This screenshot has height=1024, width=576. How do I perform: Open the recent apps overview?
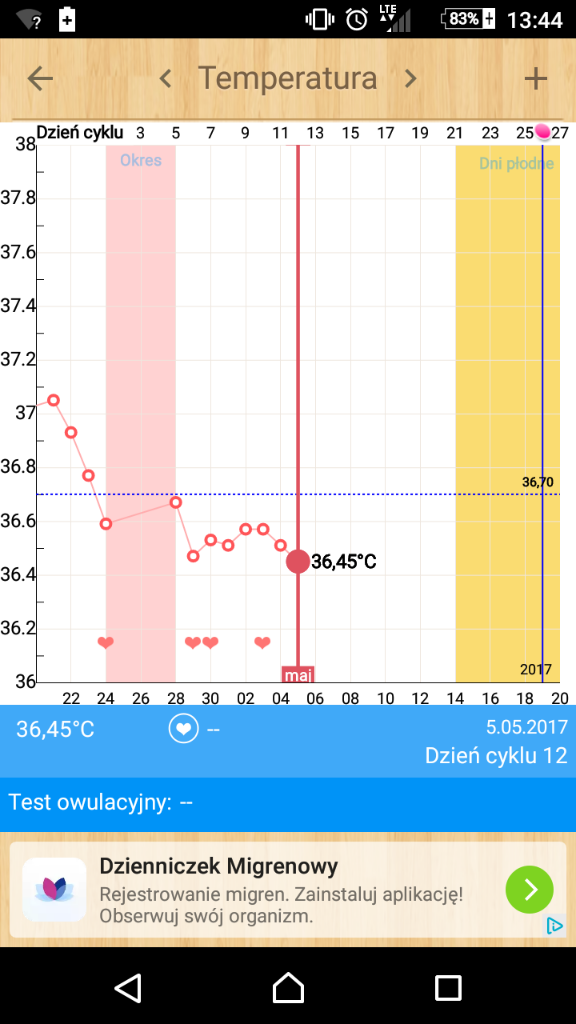tap(448, 986)
